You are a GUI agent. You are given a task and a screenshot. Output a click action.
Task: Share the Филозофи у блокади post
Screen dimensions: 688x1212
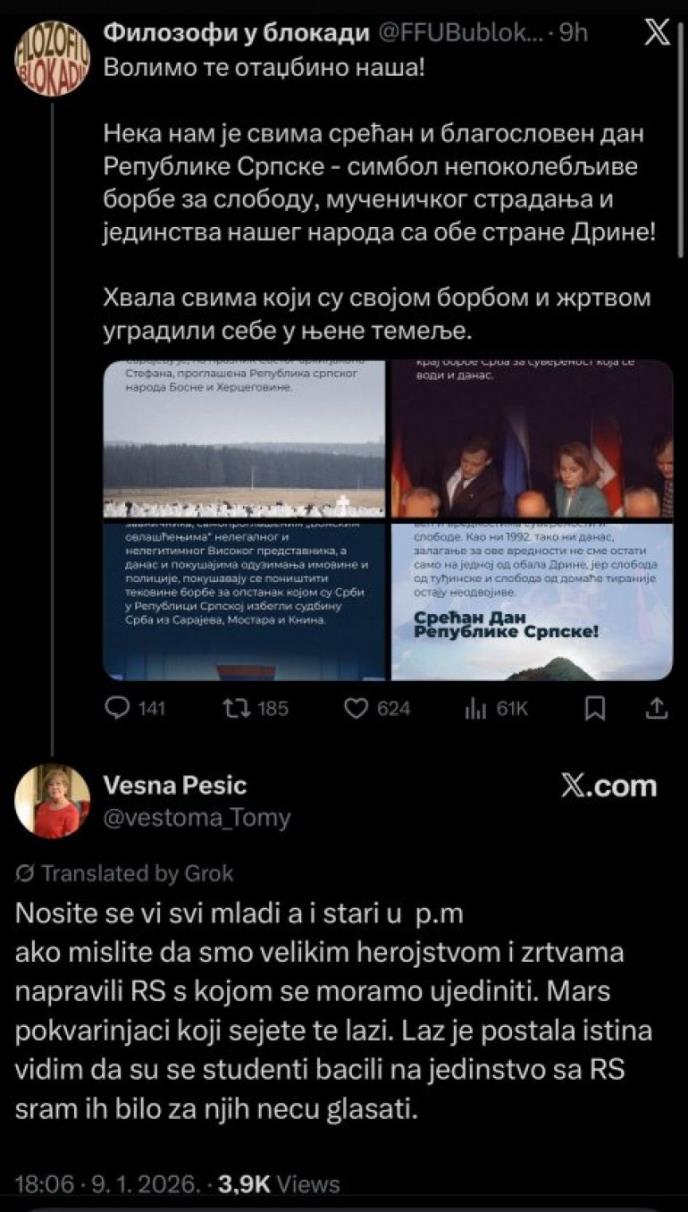tap(656, 708)
